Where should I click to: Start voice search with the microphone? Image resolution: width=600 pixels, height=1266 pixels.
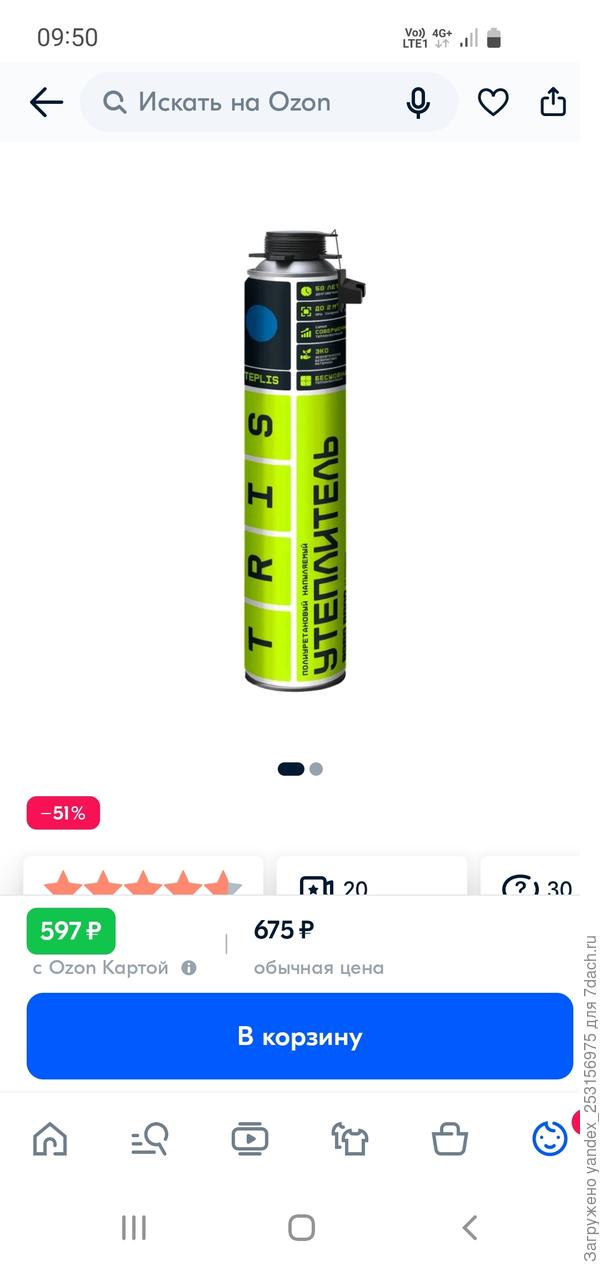click(419, 102)
